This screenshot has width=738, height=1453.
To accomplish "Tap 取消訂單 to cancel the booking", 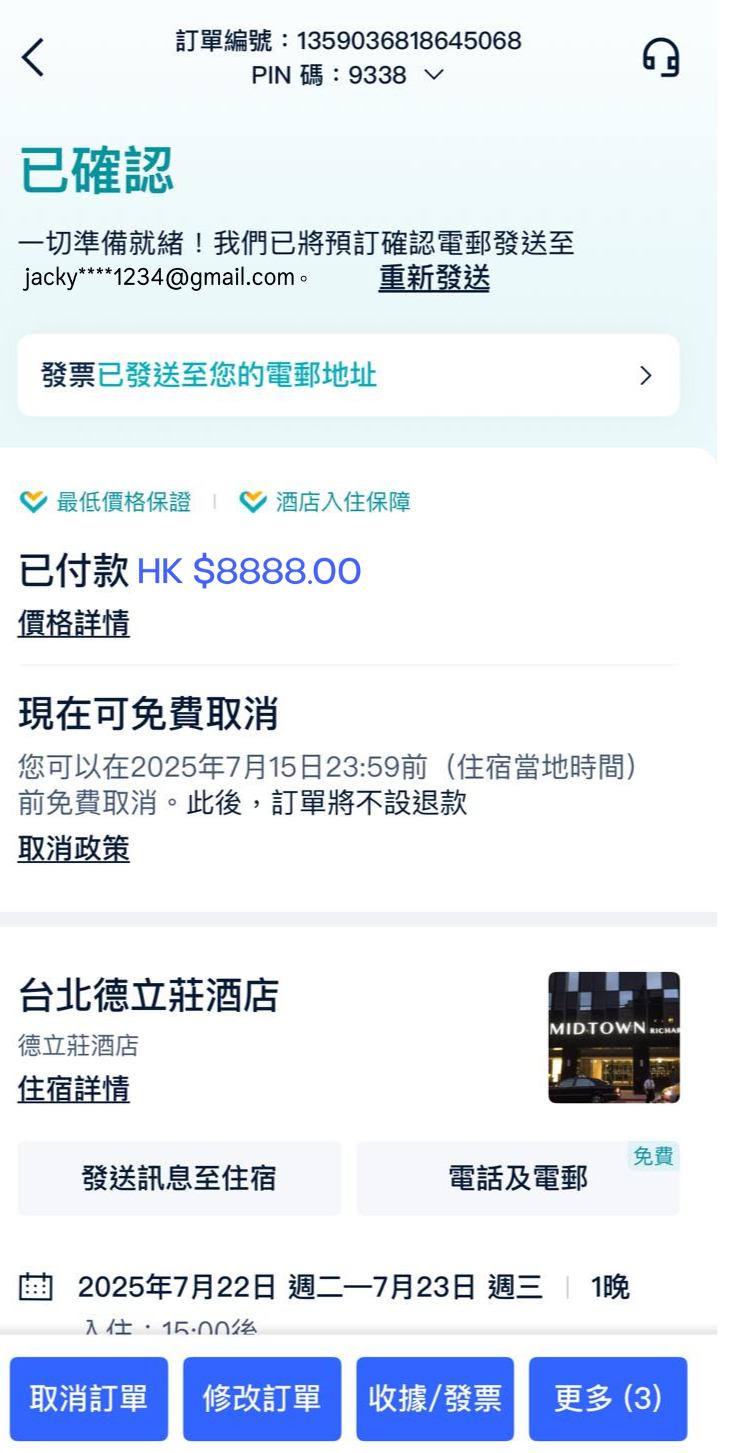I will pyautogui.click(x=89, y=1398).
